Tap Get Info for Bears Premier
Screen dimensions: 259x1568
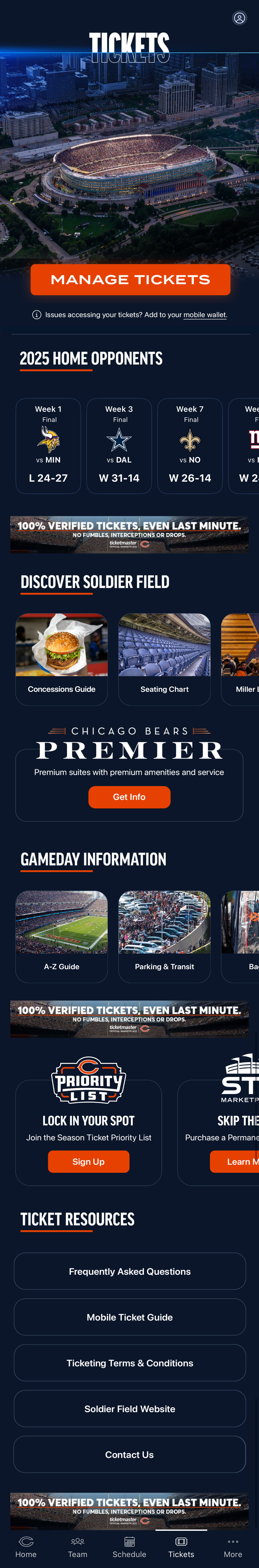[x=129, y=797]
